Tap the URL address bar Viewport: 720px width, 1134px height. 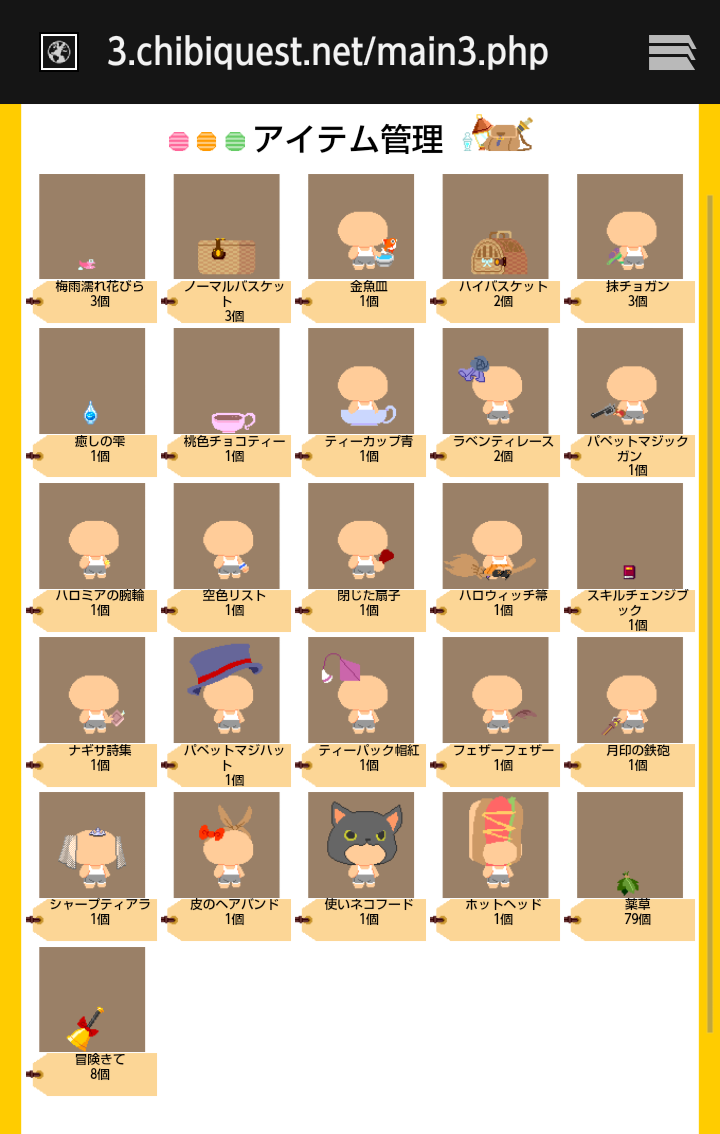328,52
